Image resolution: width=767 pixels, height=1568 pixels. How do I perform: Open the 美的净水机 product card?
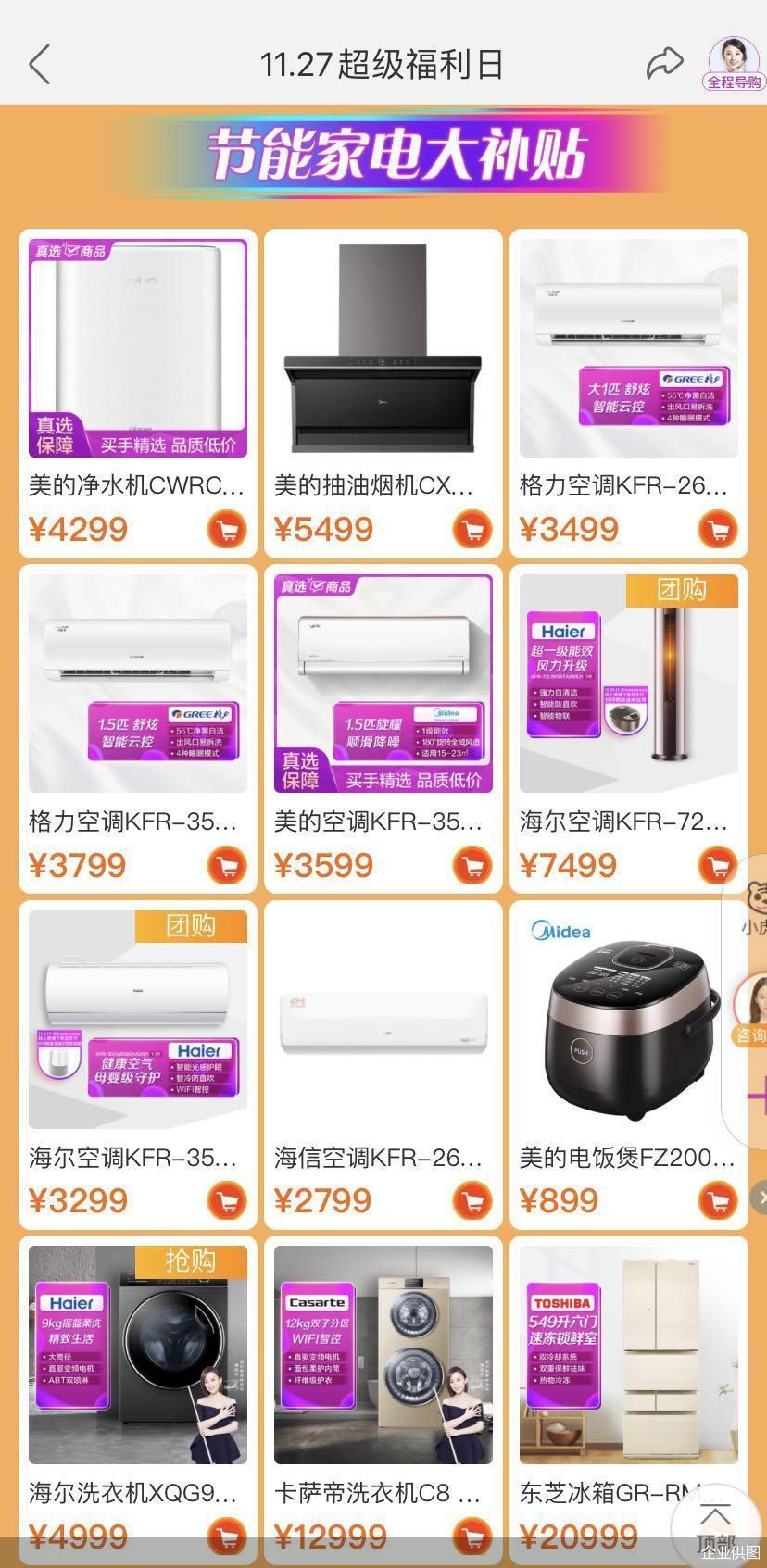click(137, 370)
